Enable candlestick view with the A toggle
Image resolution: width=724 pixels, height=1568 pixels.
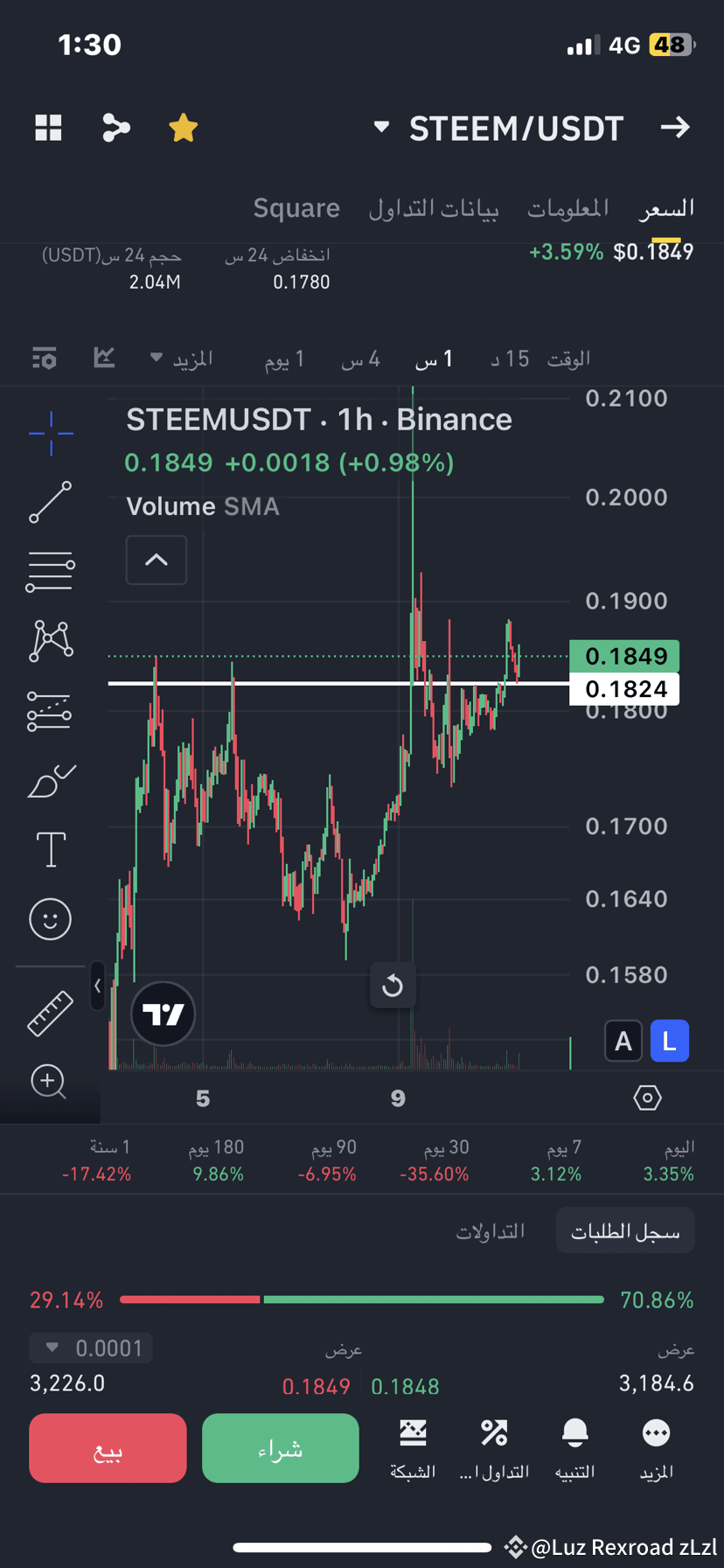click(x=623, y=1041)
